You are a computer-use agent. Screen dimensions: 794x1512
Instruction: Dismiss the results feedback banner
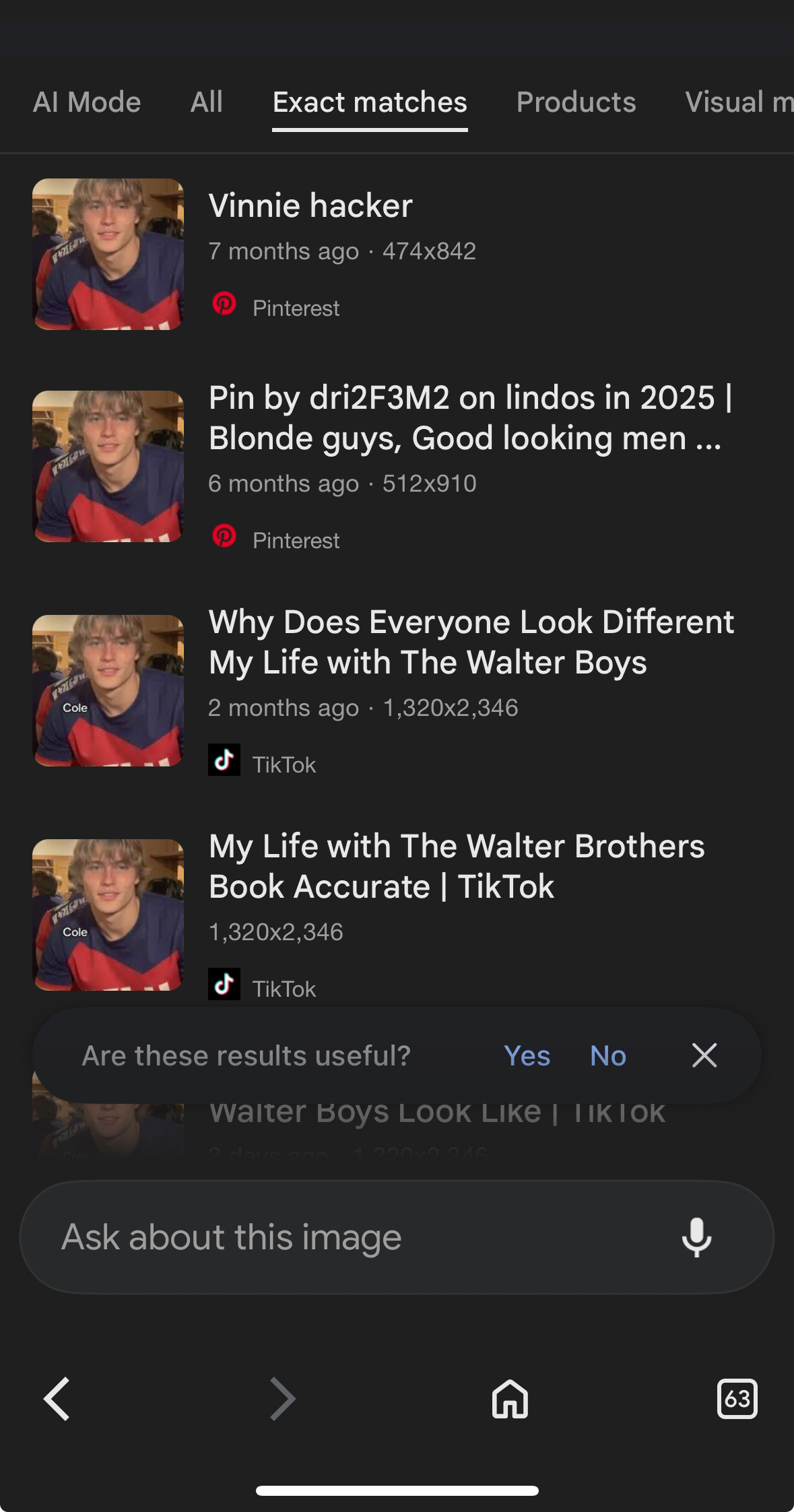coord(704,1055)
